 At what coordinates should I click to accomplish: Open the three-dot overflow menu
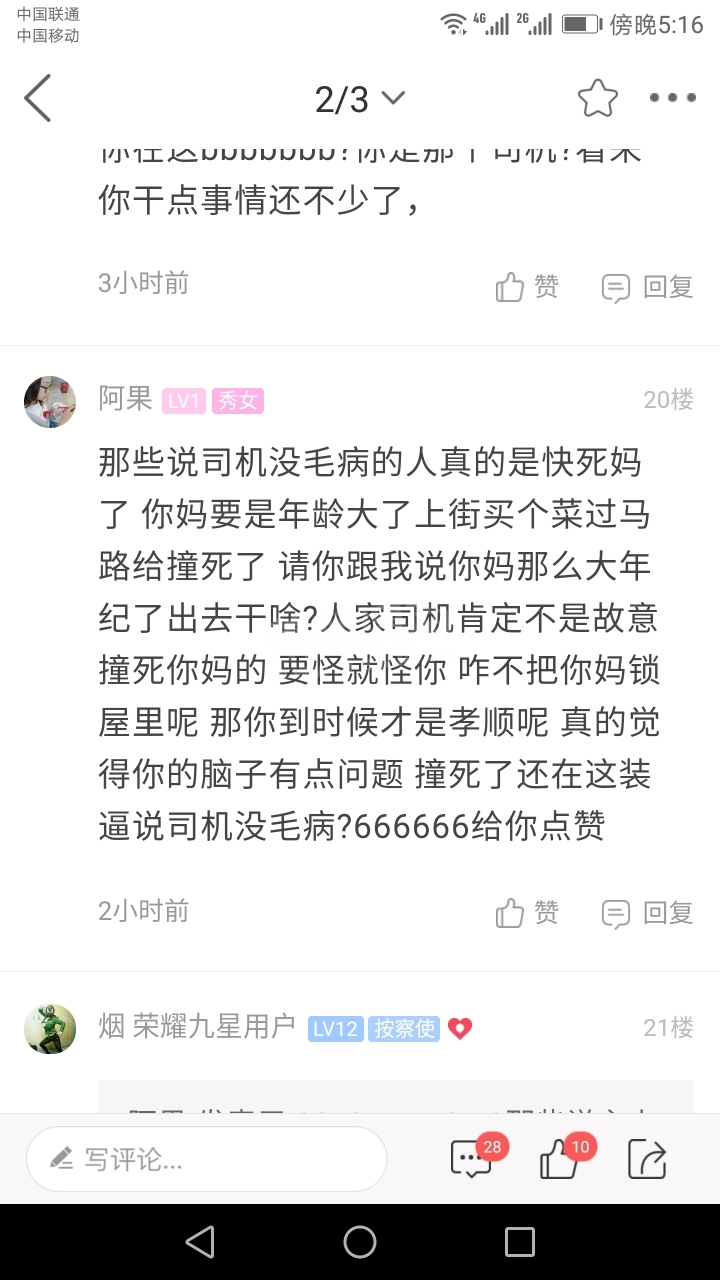click(672, 98)
